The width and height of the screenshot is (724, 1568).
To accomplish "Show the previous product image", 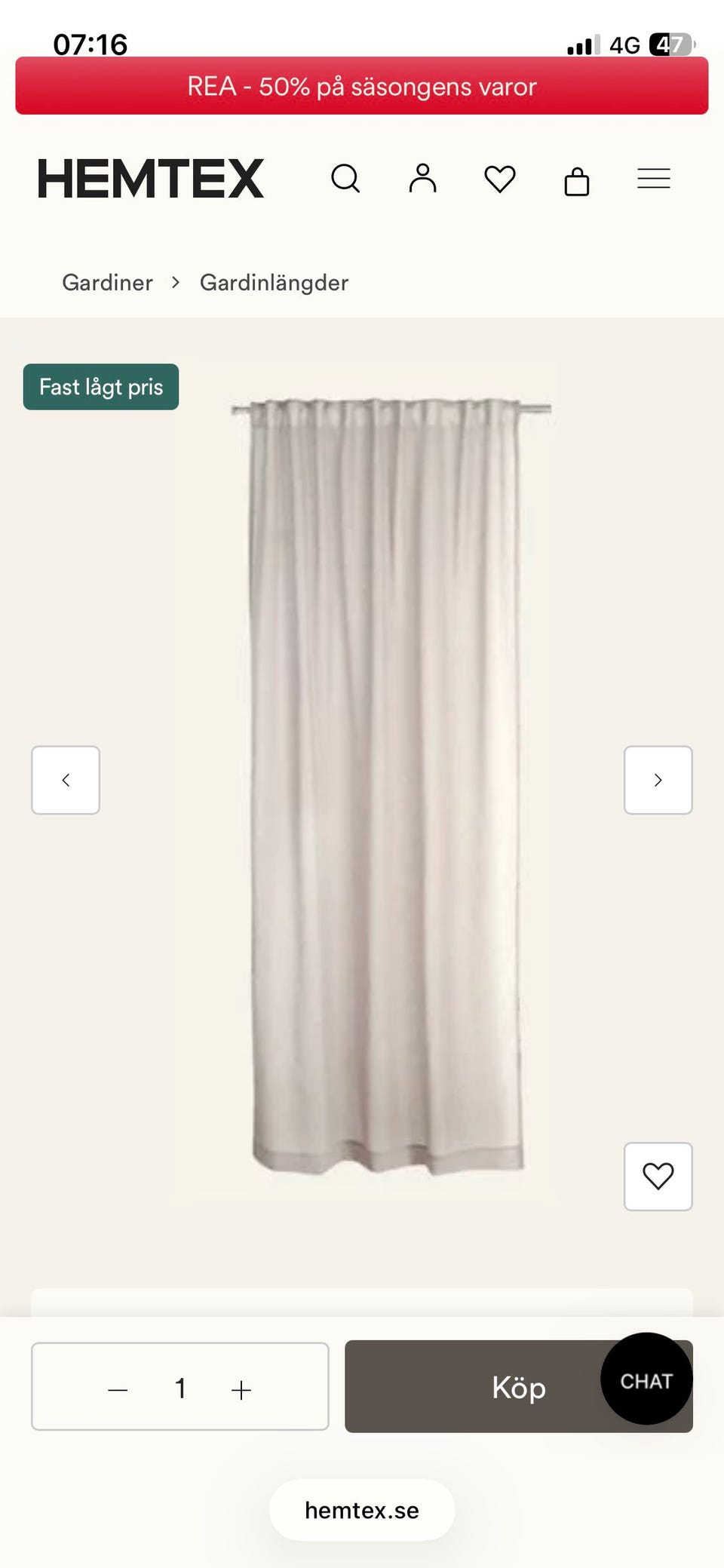I will (66, 780).
